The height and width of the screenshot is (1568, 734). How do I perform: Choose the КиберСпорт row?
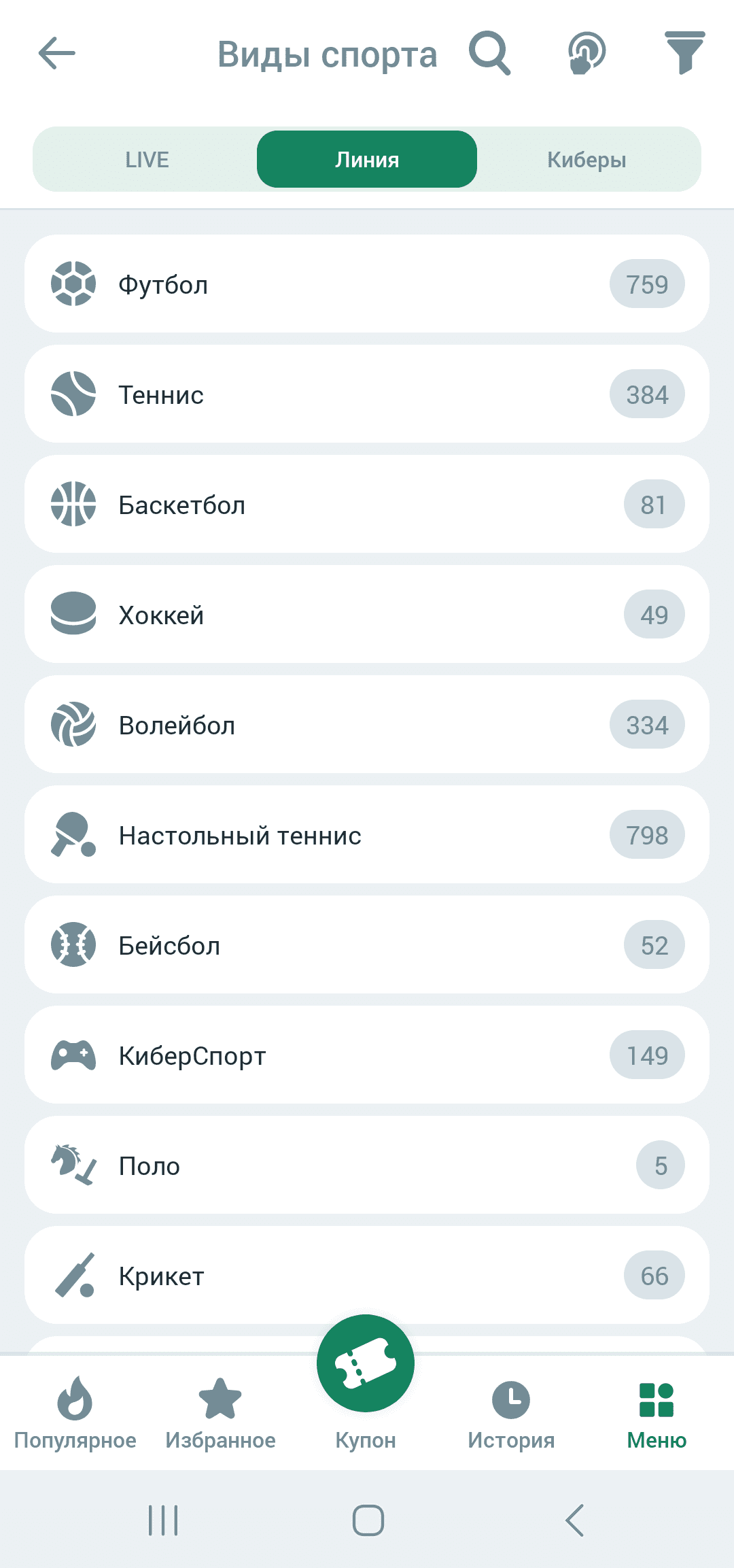(x=367, y=1055)
